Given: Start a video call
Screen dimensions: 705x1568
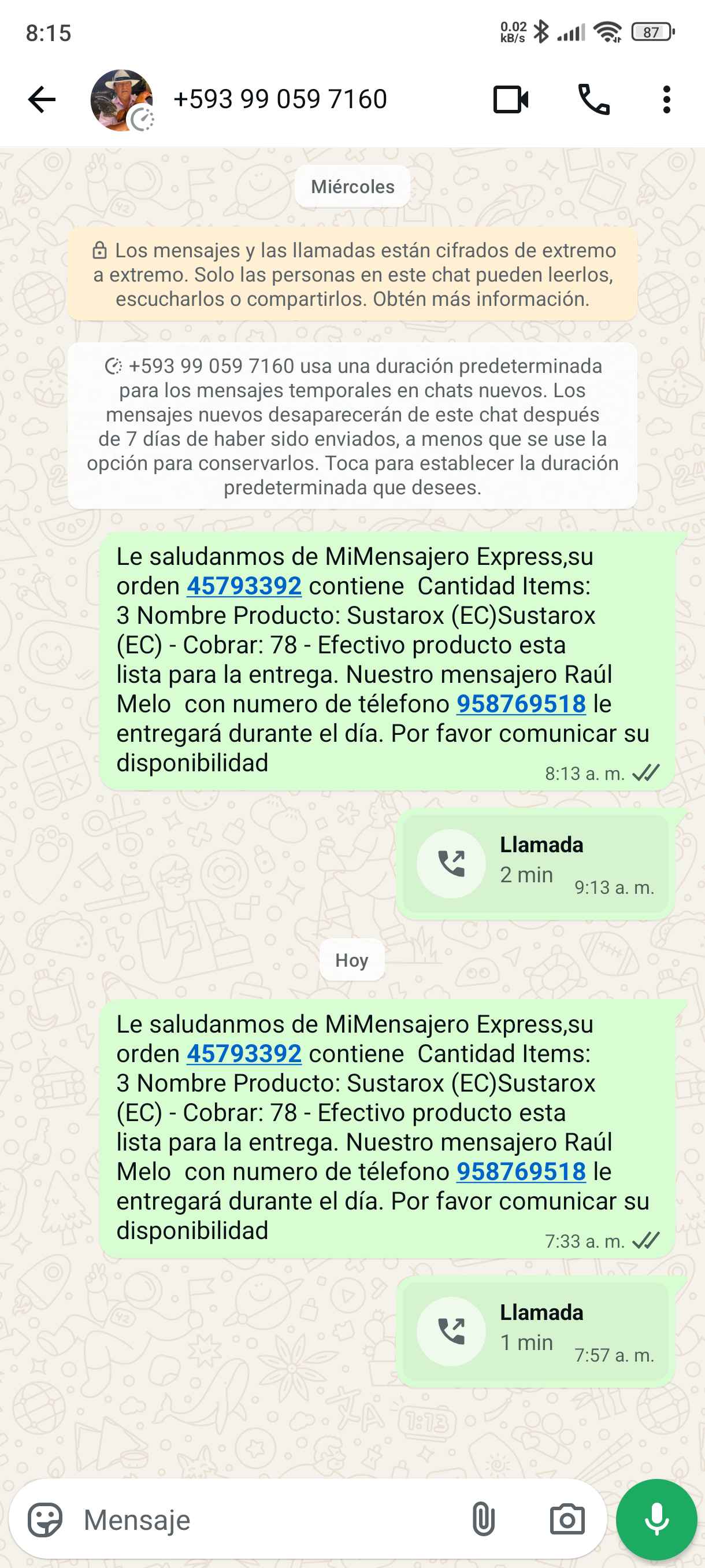Looking at the screenshot, I should point(510,99).
